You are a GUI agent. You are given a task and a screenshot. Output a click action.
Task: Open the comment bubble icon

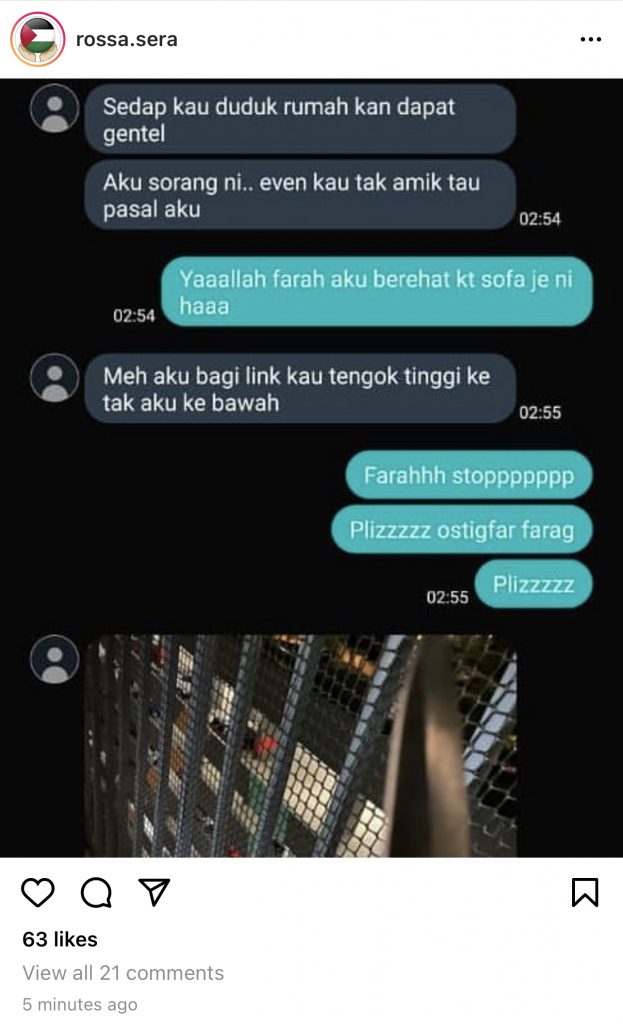pyautogui.click(x=96, y=892)
